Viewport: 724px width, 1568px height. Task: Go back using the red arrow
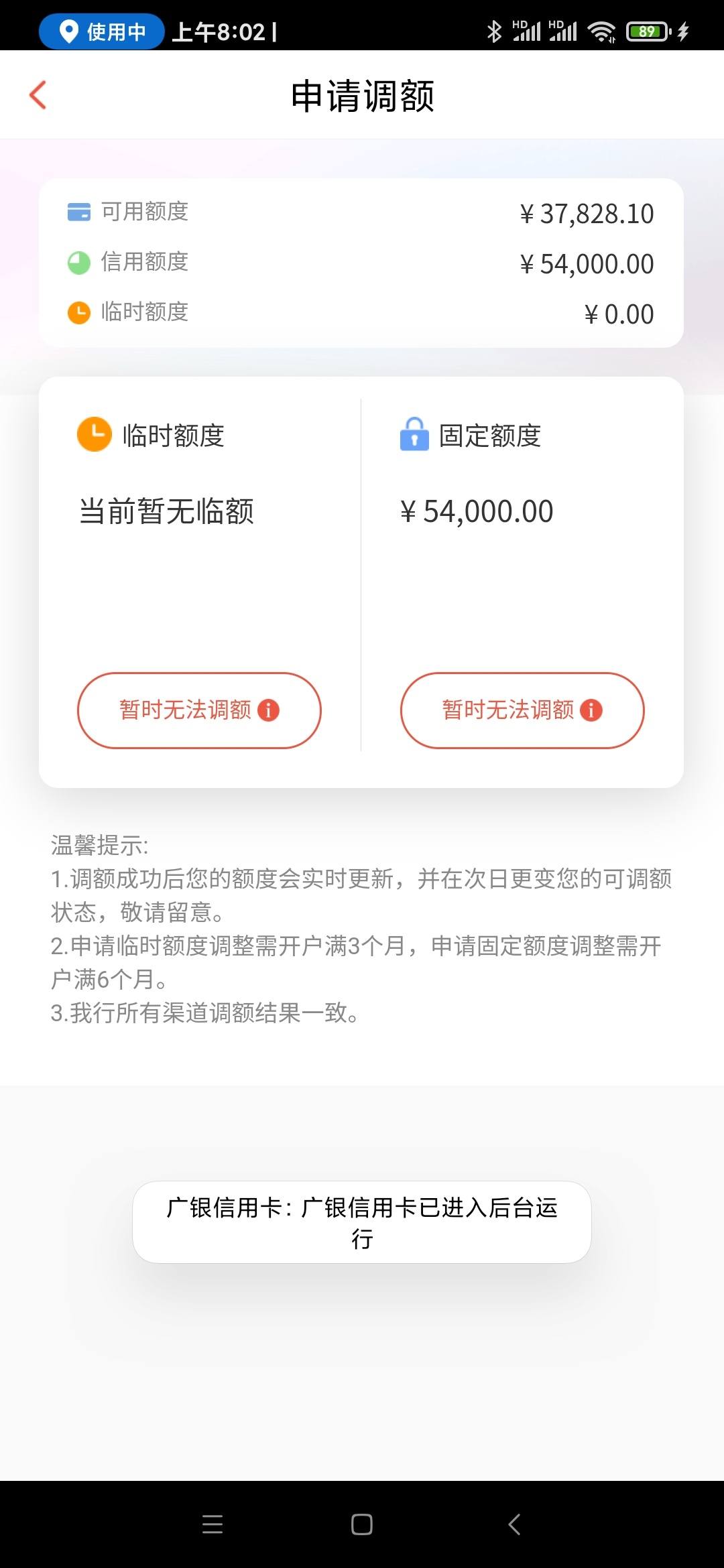[x=38, y=95]
